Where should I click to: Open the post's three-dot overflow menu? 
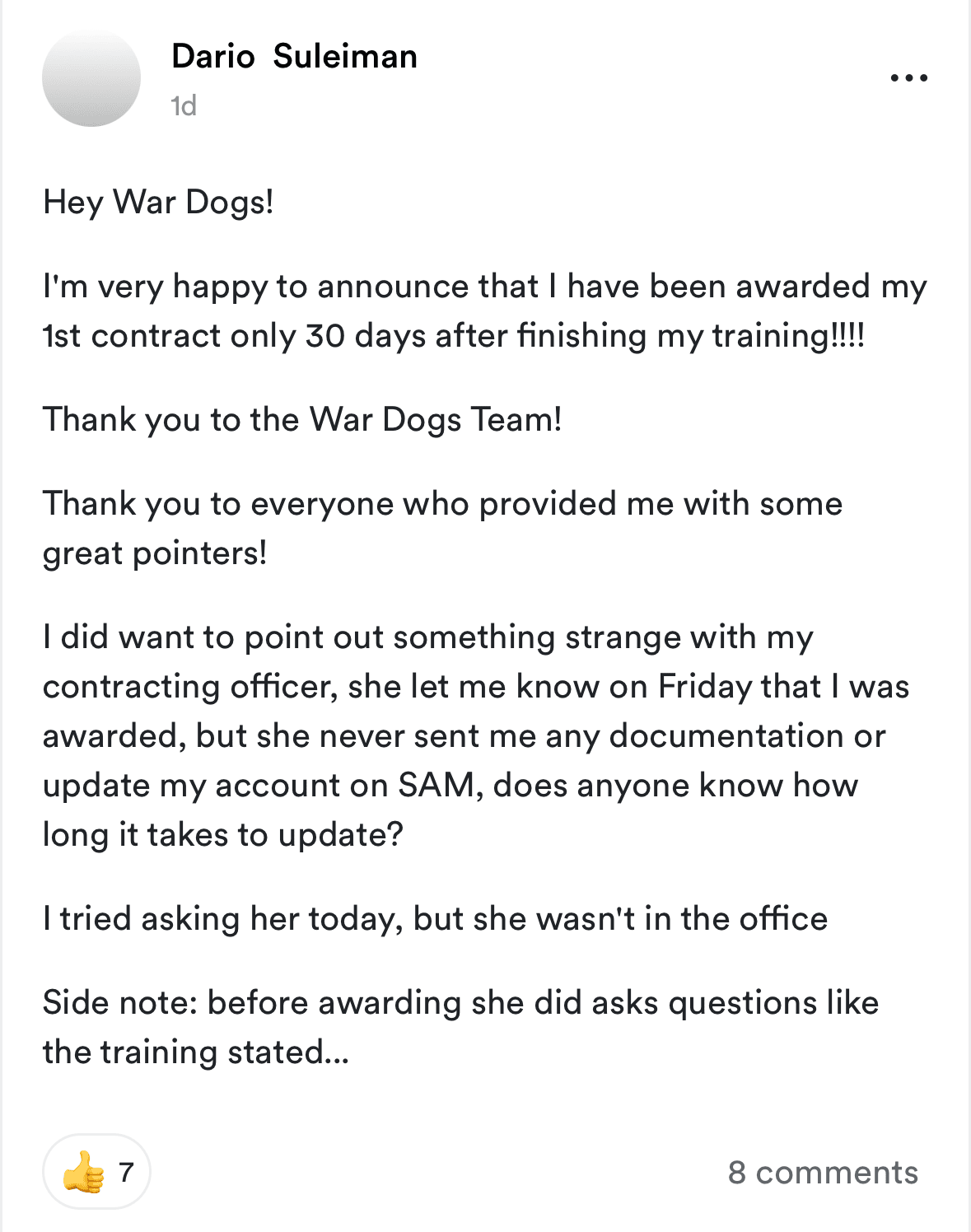pos(908,78)
